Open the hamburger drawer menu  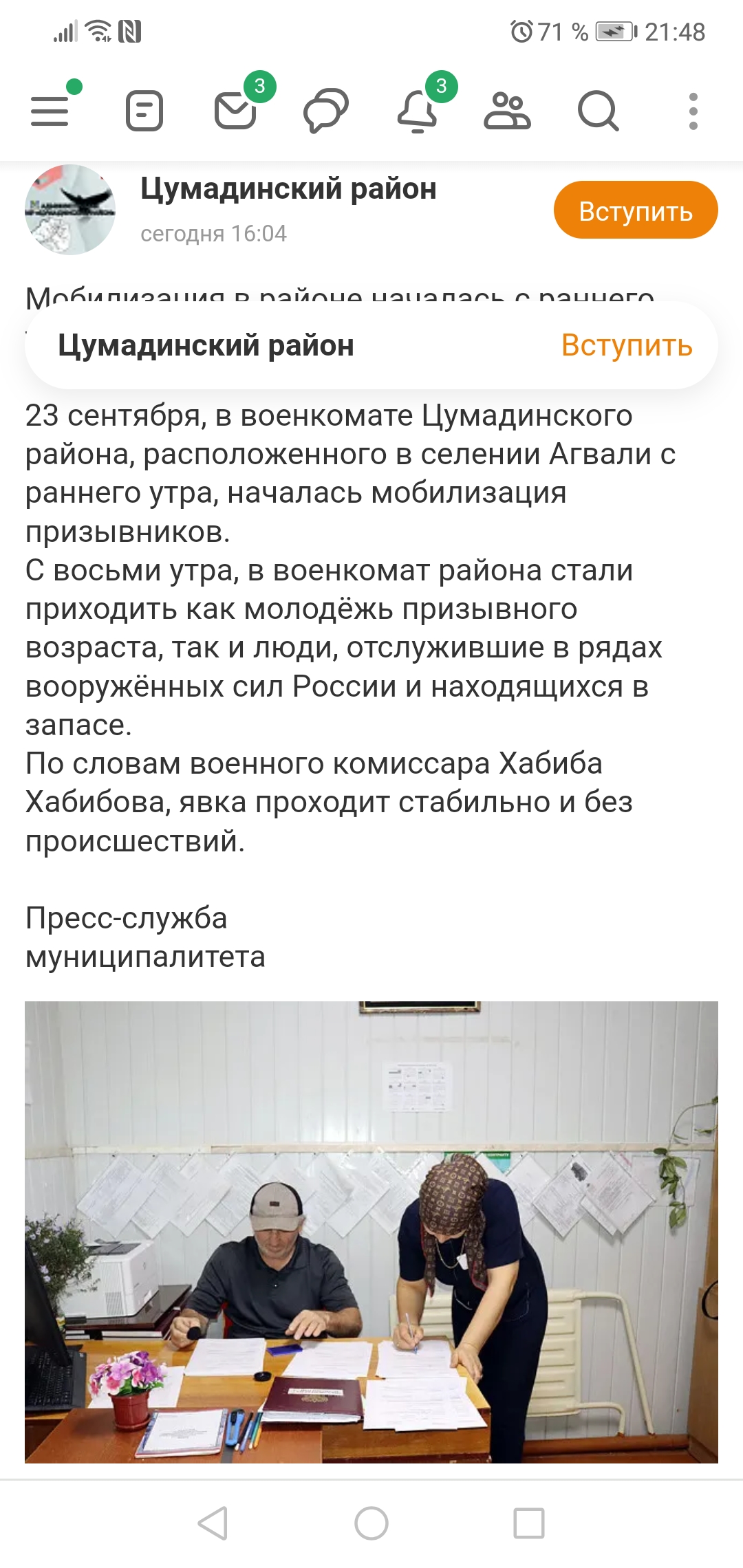coord(50,111)
